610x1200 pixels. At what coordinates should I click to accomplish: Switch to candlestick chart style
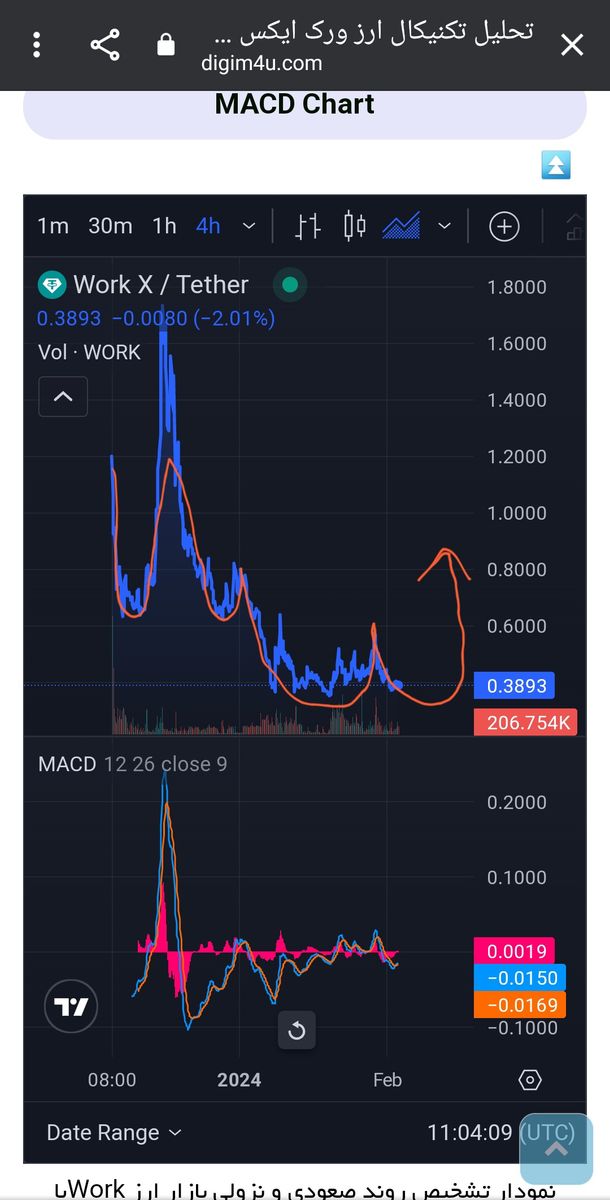(x=354, y=226)
